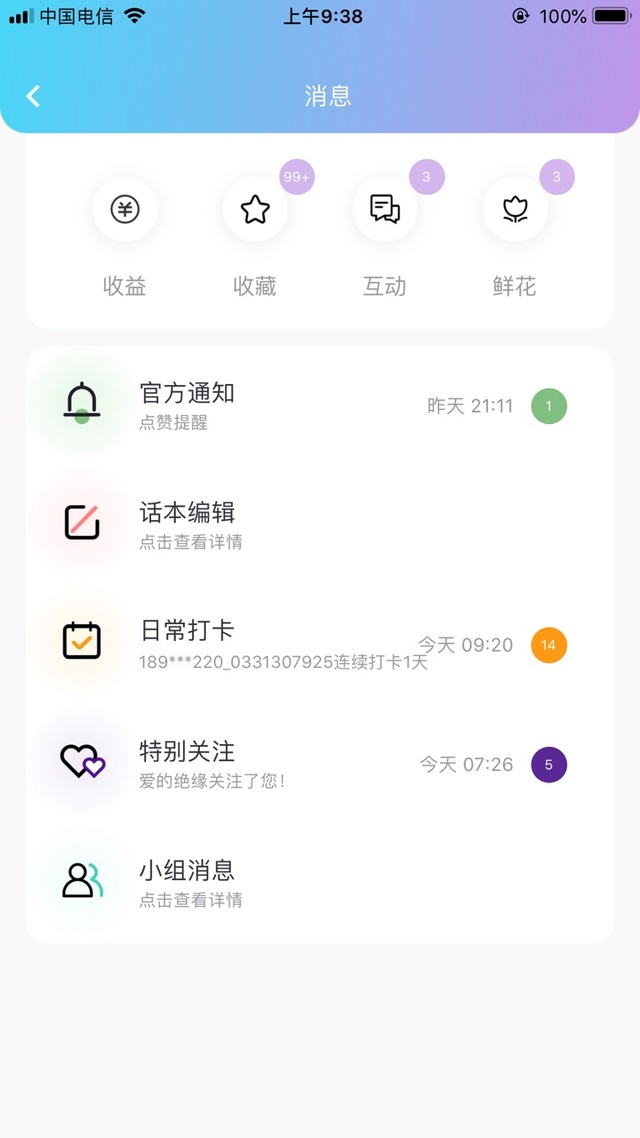View 日常打卡 daily check-in messages
Screen dimensions: 640x1138
point(320,644)
